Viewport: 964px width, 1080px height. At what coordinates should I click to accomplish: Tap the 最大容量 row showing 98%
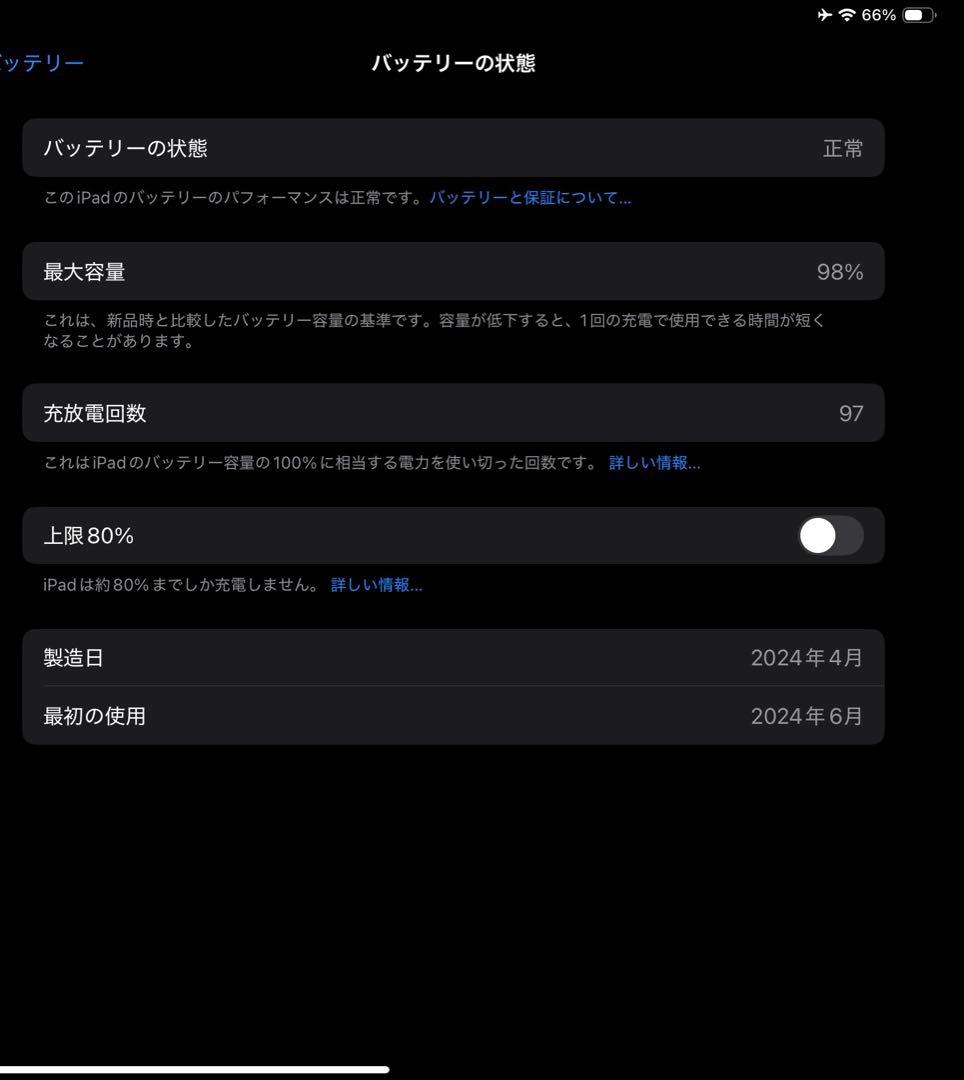[x=453, y=271]
